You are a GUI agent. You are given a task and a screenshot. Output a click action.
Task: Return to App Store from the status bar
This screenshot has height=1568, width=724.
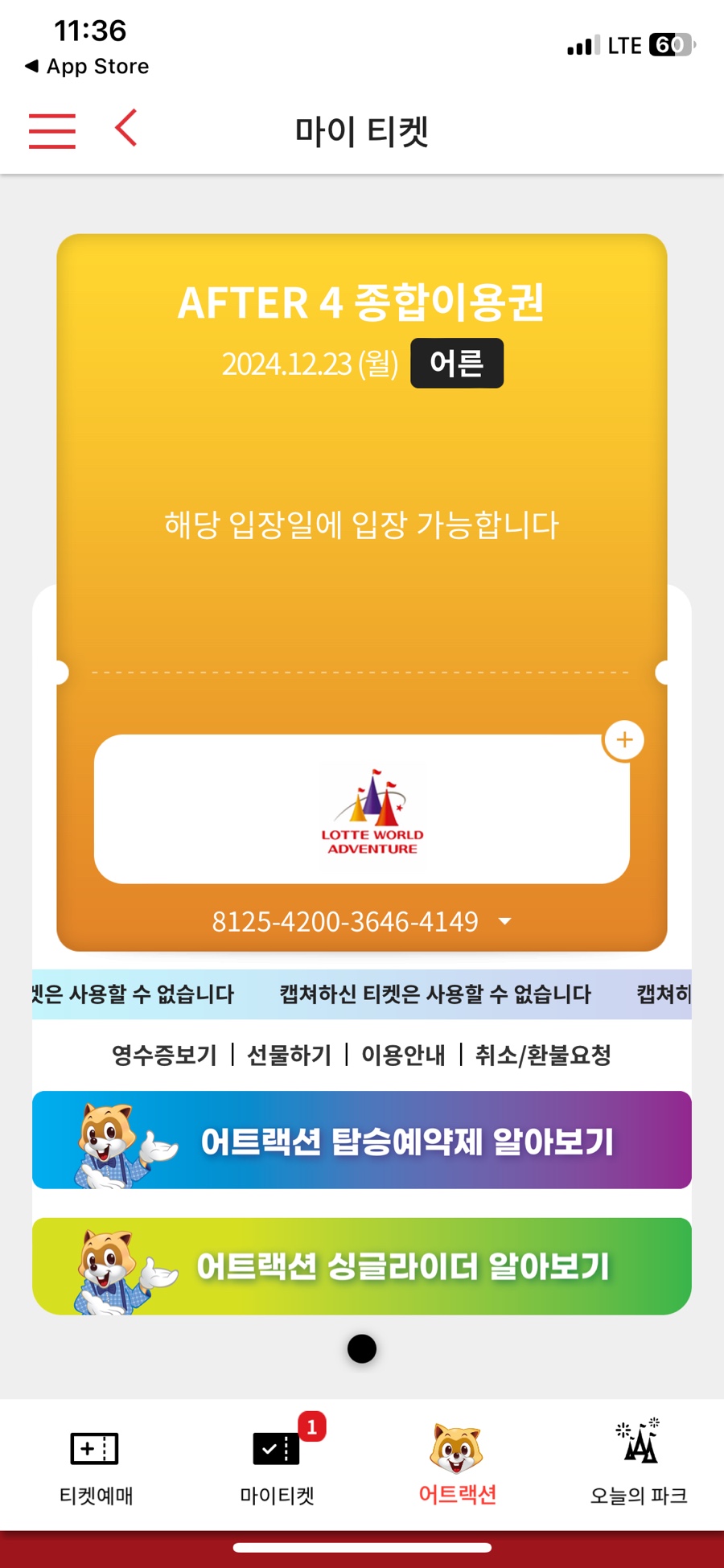[87, 66]
